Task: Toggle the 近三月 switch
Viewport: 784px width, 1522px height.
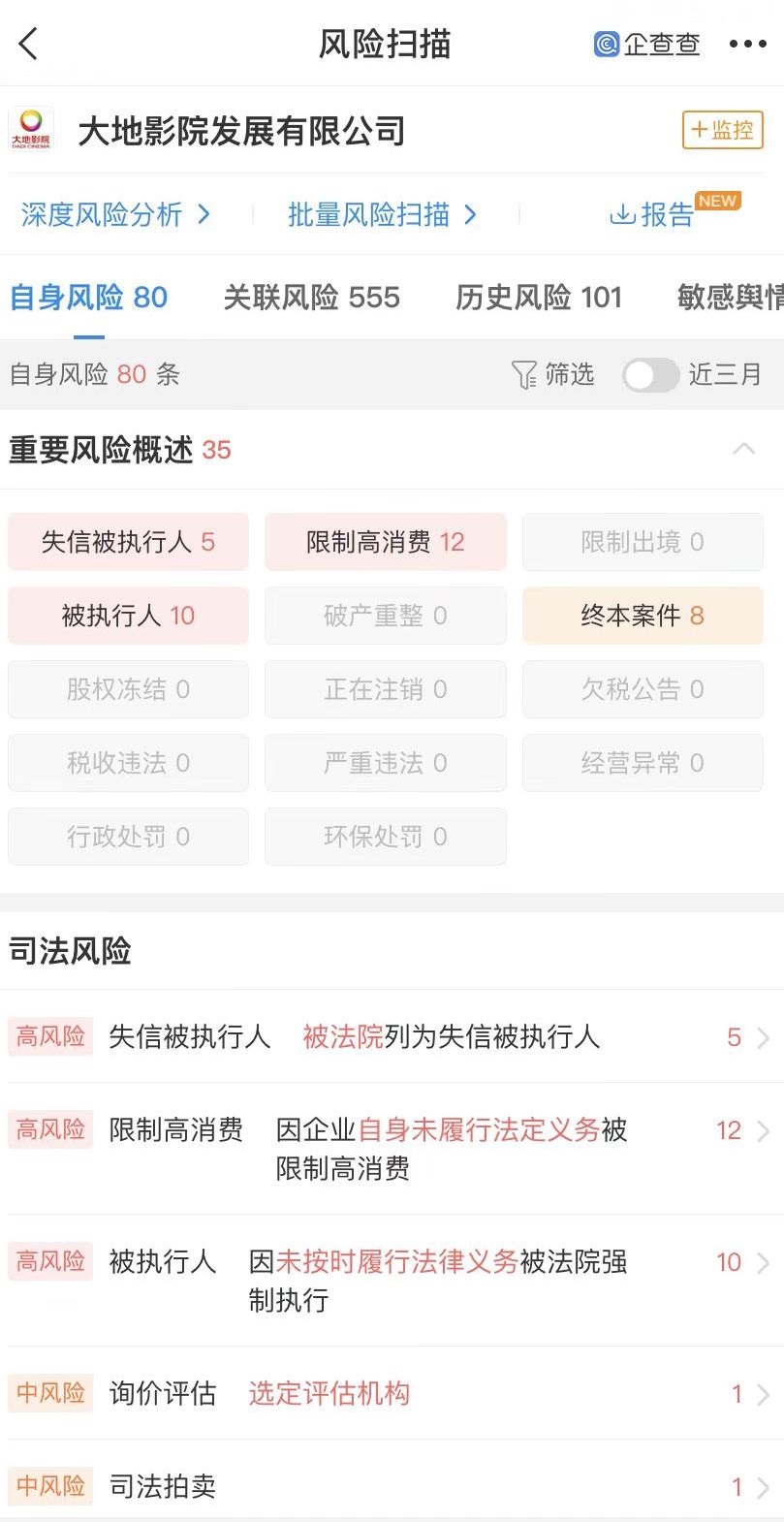Action: coord(650,374)
